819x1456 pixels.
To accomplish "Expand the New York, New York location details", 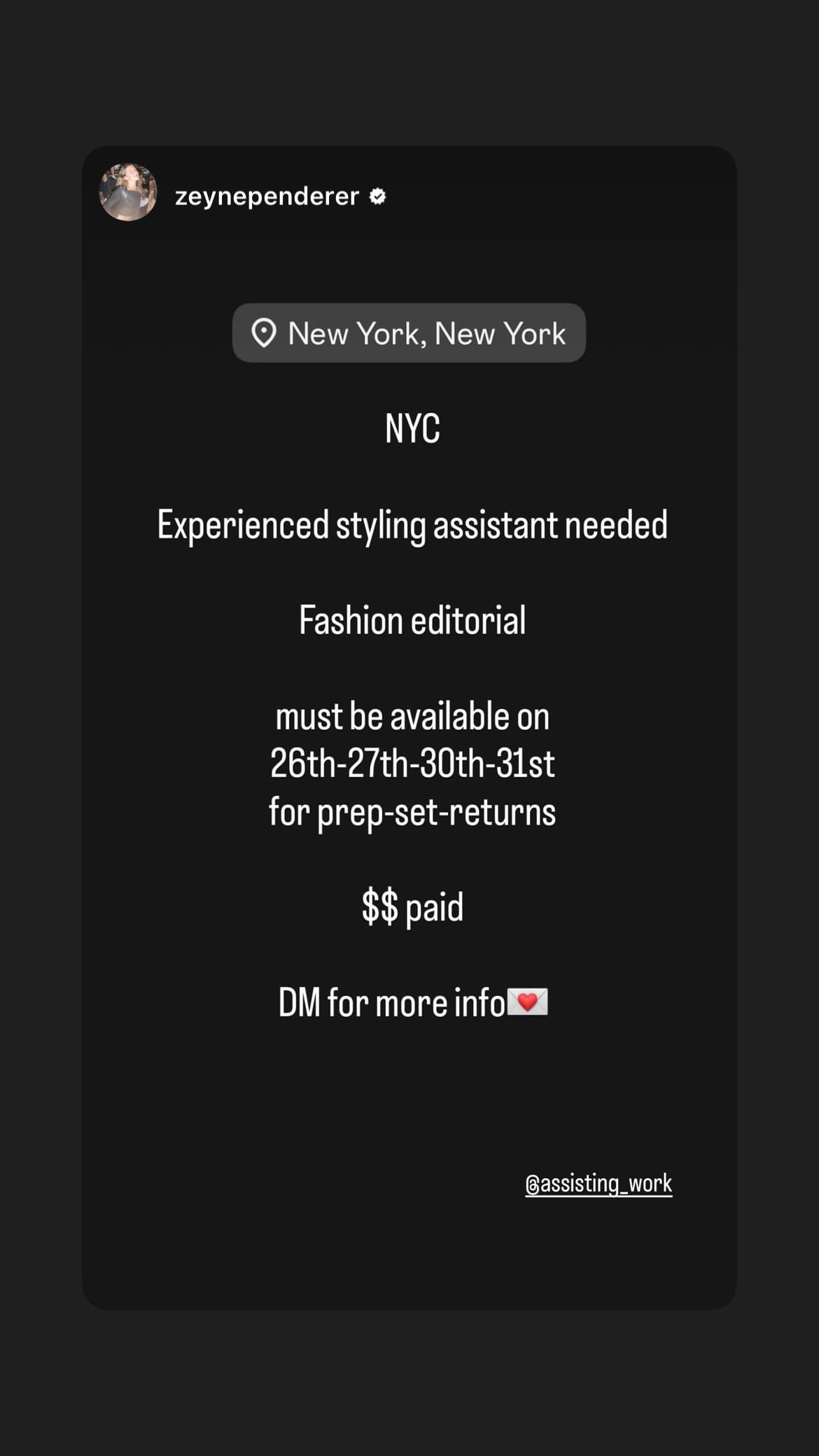I will (x=408, y=334).
